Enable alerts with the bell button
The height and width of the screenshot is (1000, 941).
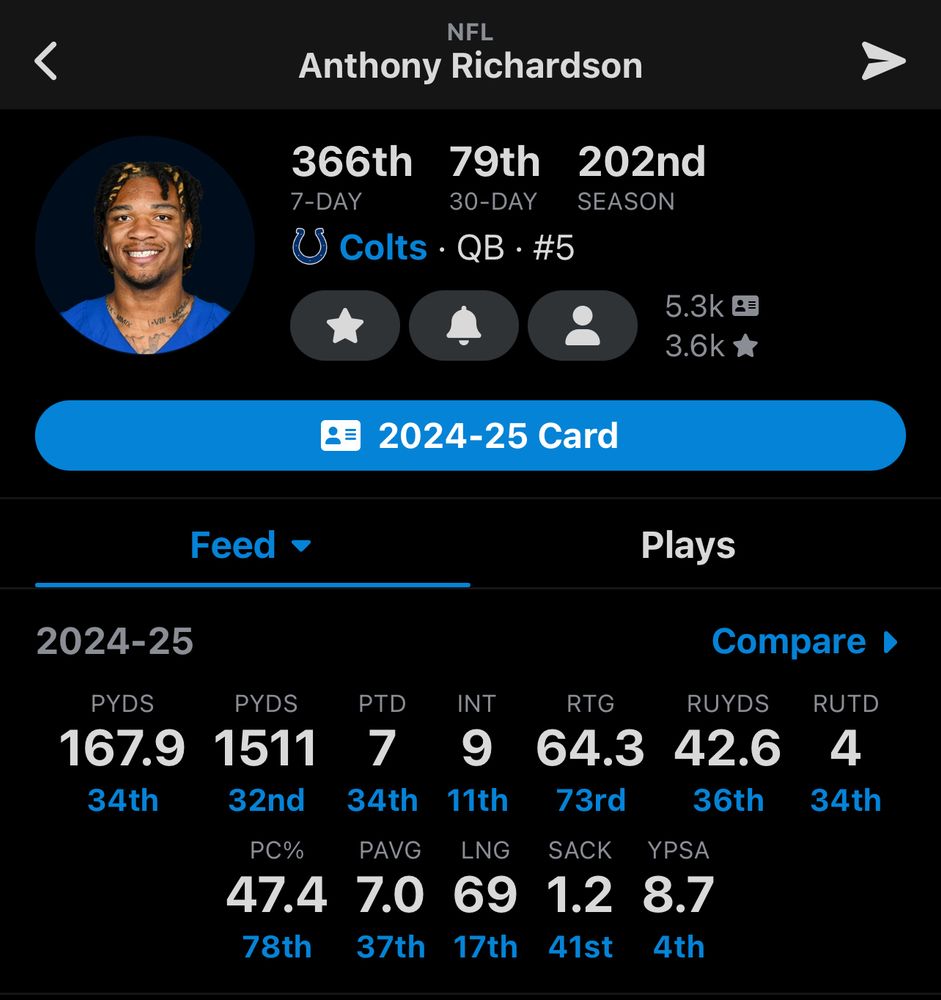coord(464,326)
